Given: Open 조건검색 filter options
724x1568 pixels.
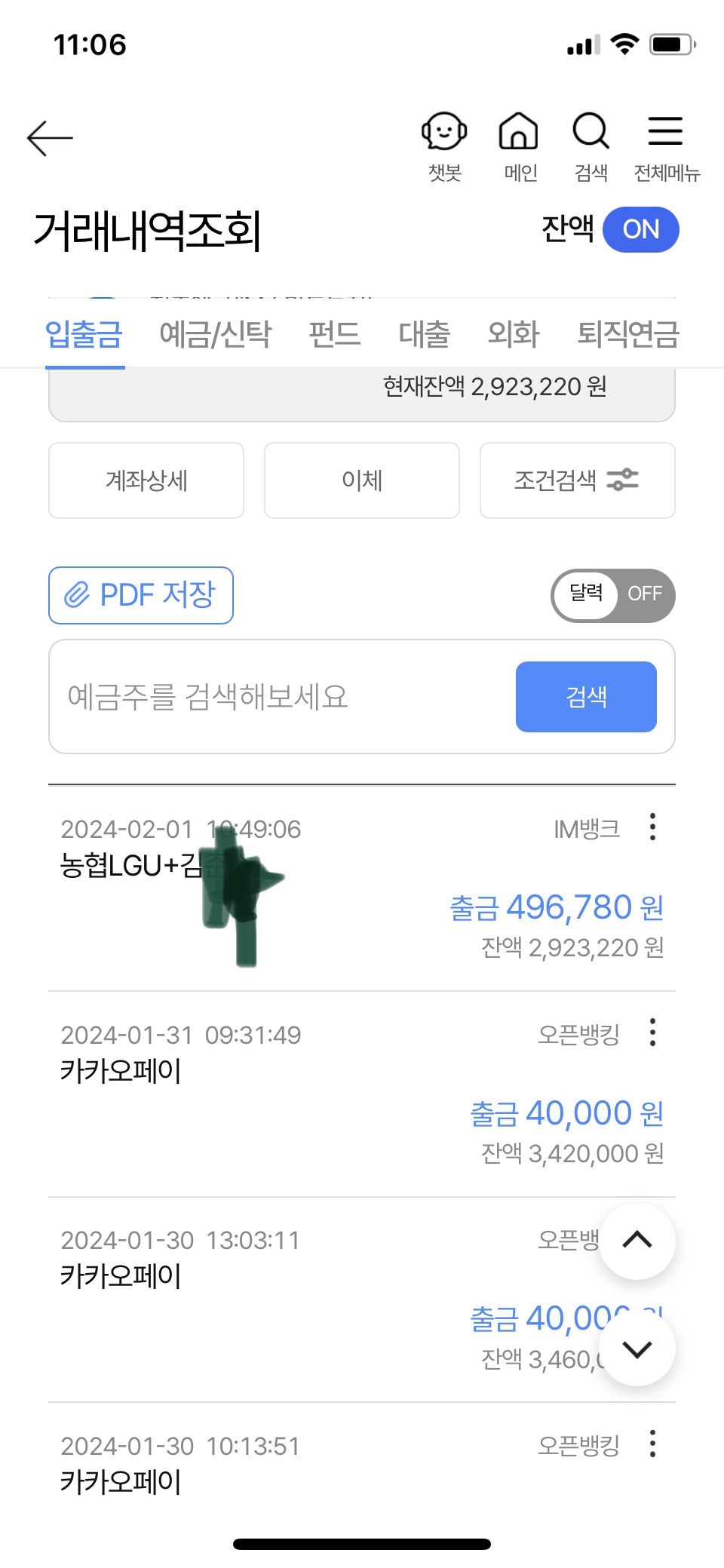Looking at the screenshot, I should point(577,480).
